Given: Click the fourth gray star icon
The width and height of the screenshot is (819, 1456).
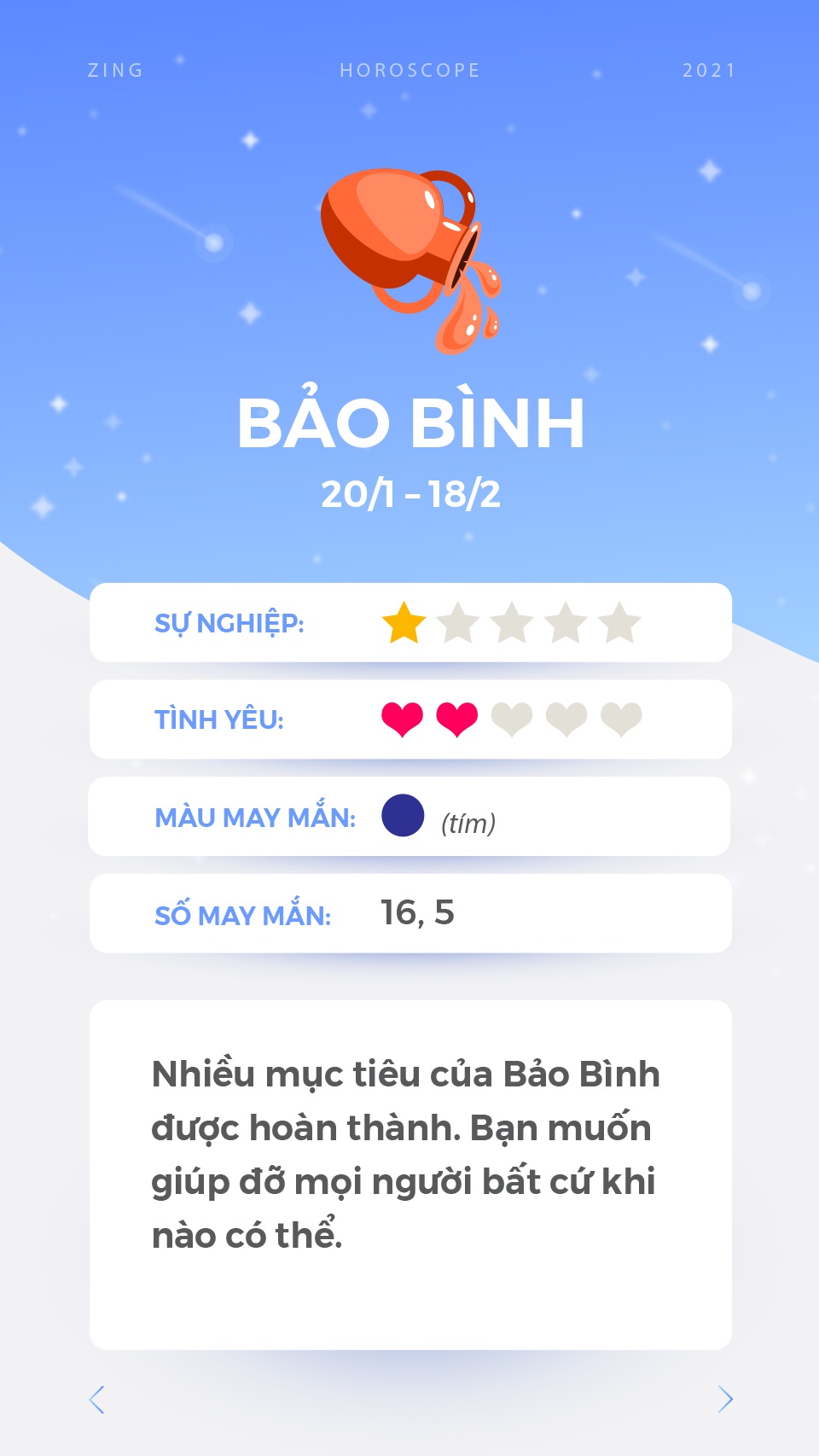Looking at the screenshot, I should click(565, 623).
